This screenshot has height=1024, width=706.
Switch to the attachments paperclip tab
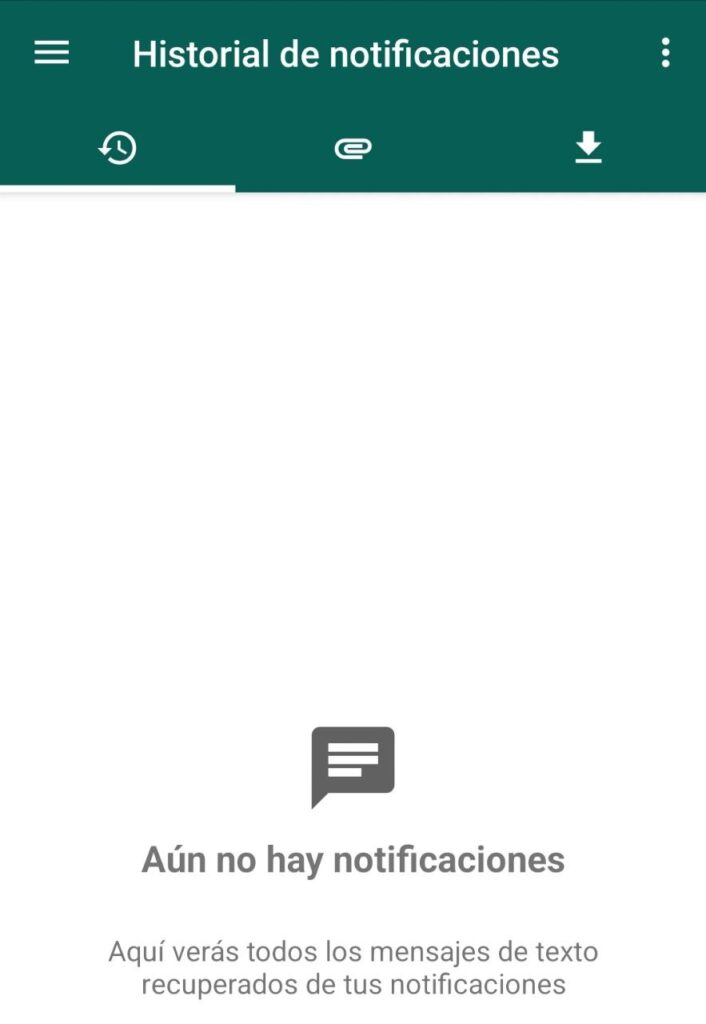coord(353,148)
